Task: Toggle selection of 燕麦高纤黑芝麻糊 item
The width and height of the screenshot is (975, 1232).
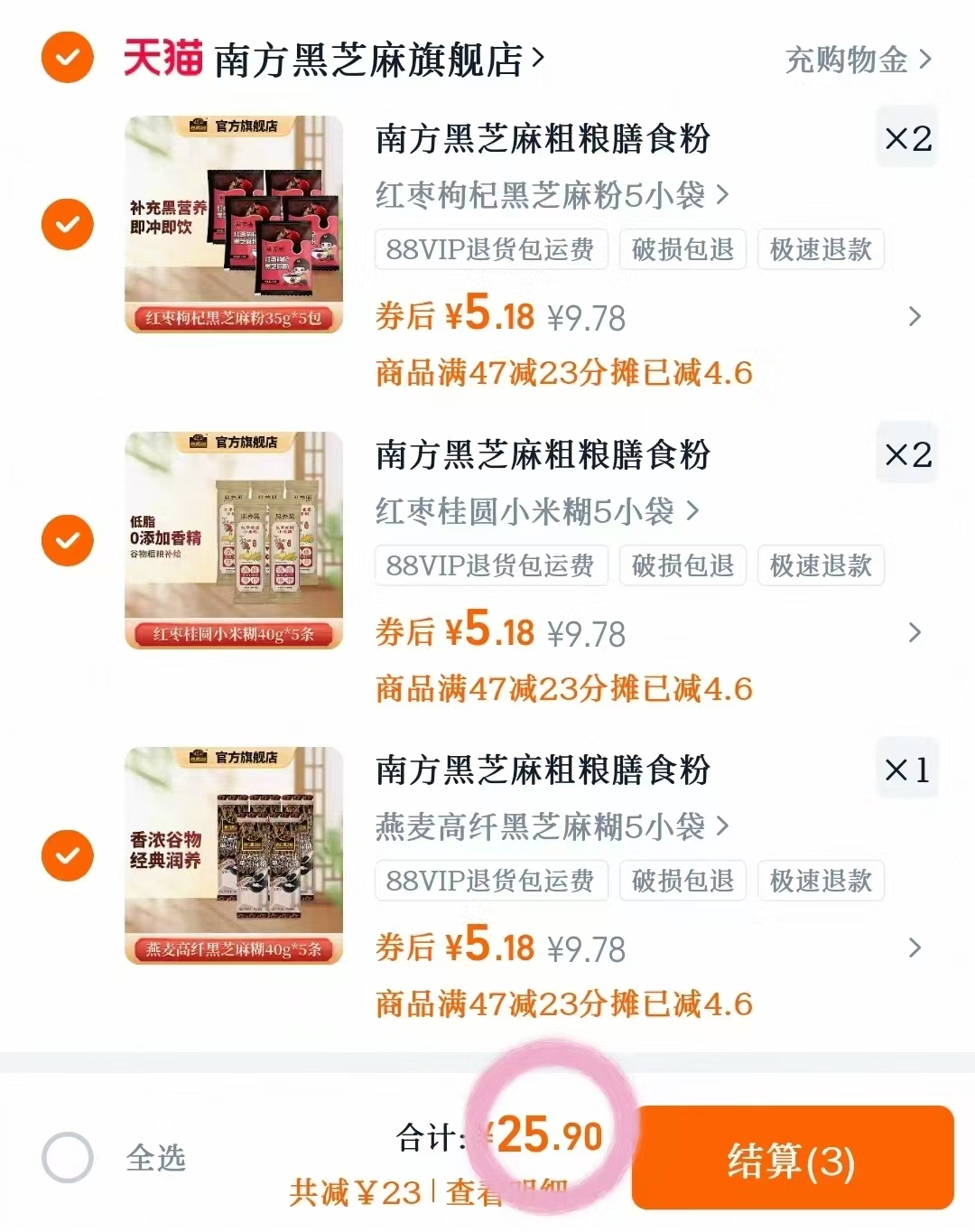Action: pyautogui.click(x=67, y=854)
